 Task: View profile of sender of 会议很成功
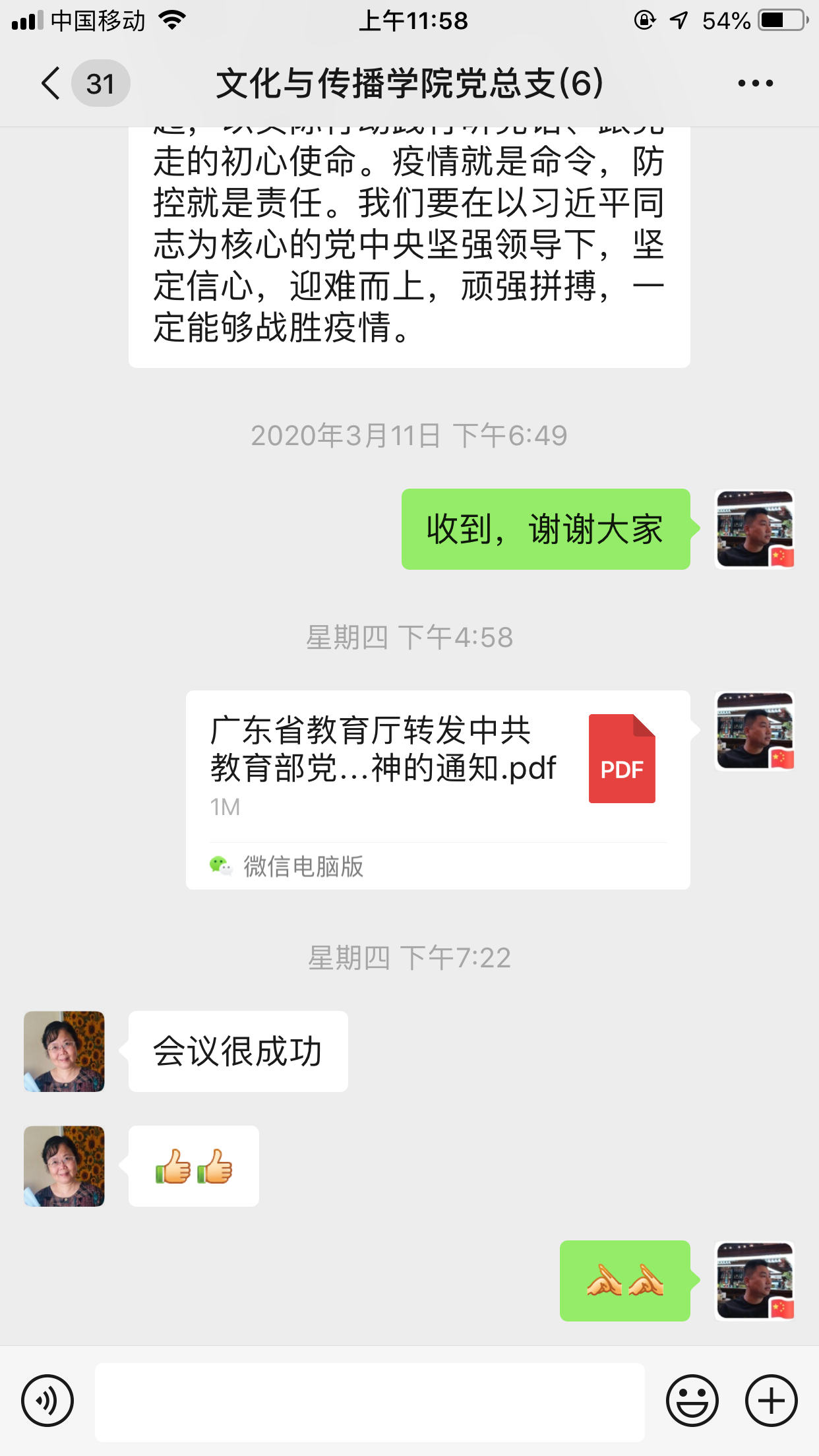64,1051
